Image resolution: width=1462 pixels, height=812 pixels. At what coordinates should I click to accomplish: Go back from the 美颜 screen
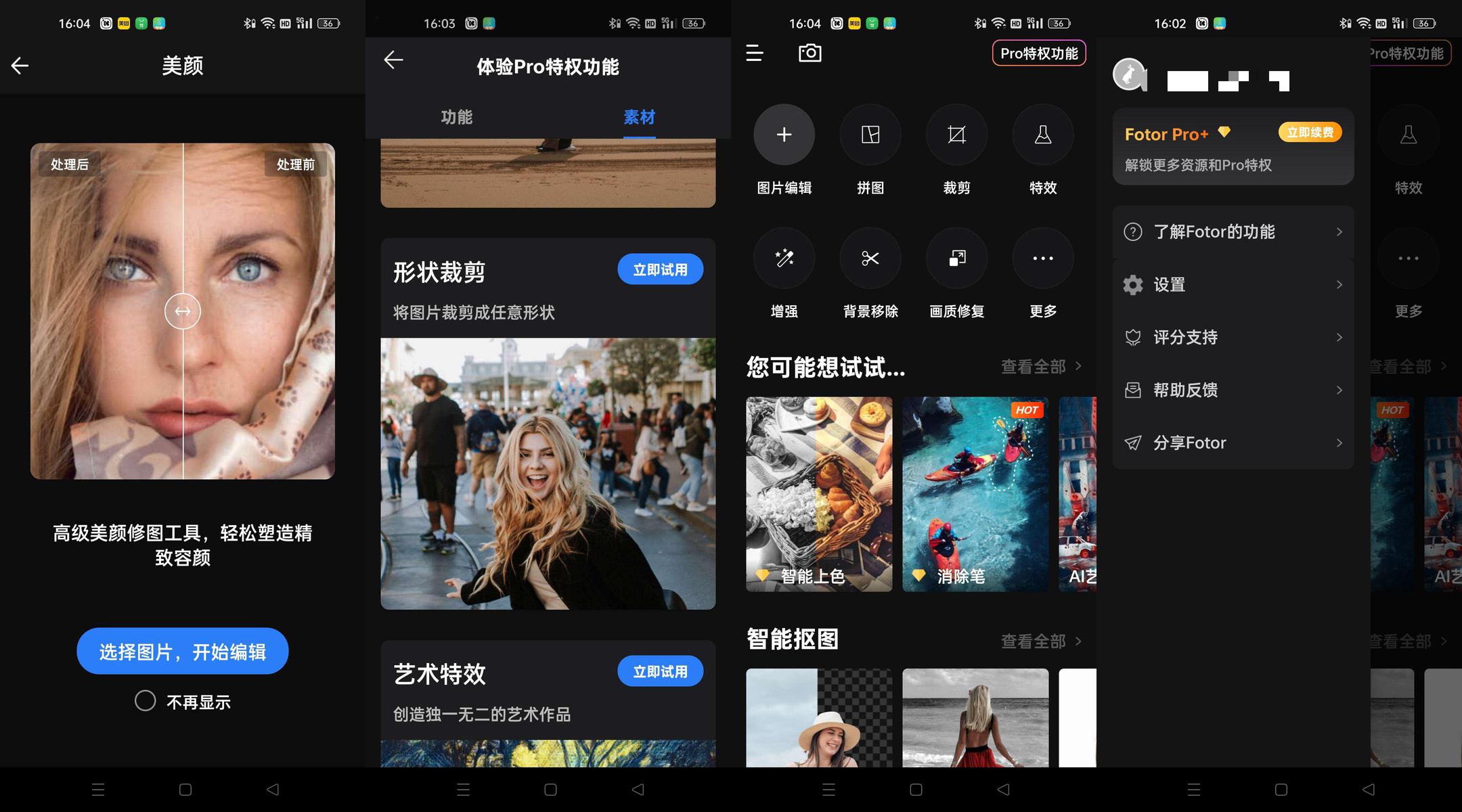pos(20,66)
